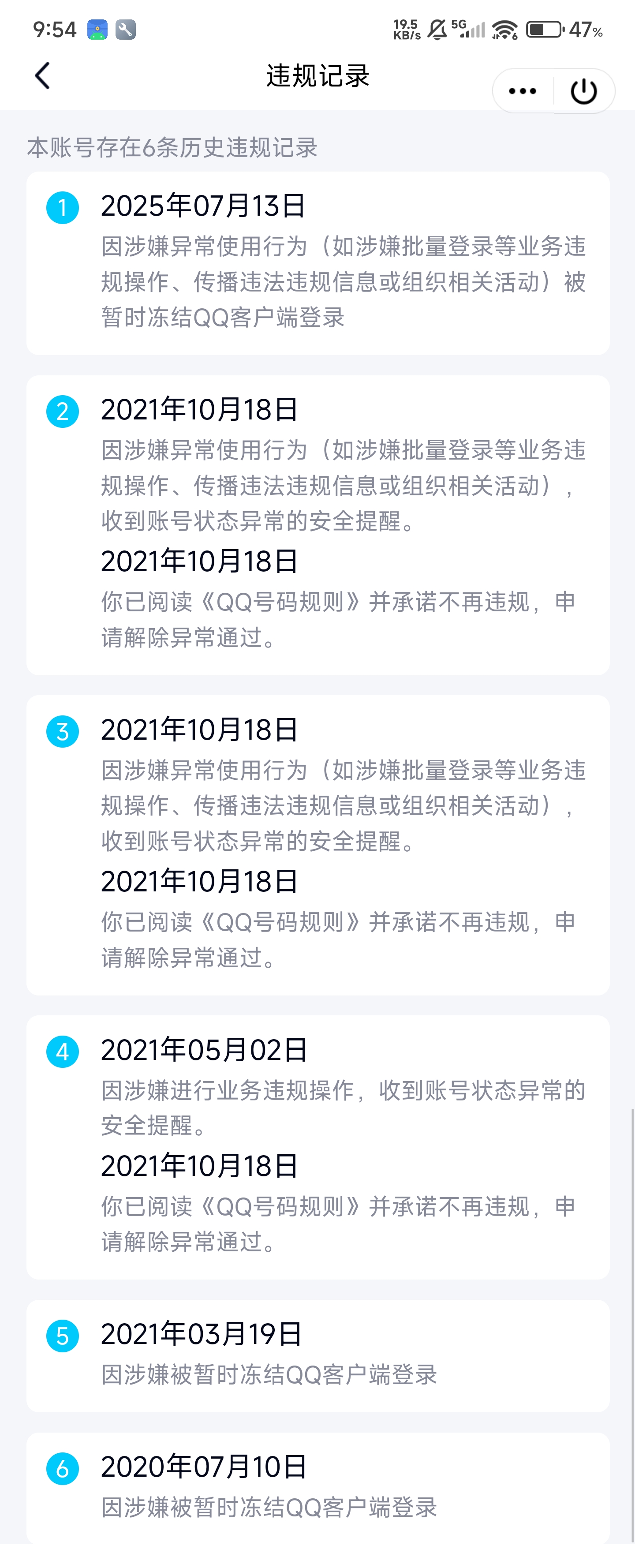Screen dimensions: 635x1568
Task: Close the mini program with power icon
Action: coord(583,91)
